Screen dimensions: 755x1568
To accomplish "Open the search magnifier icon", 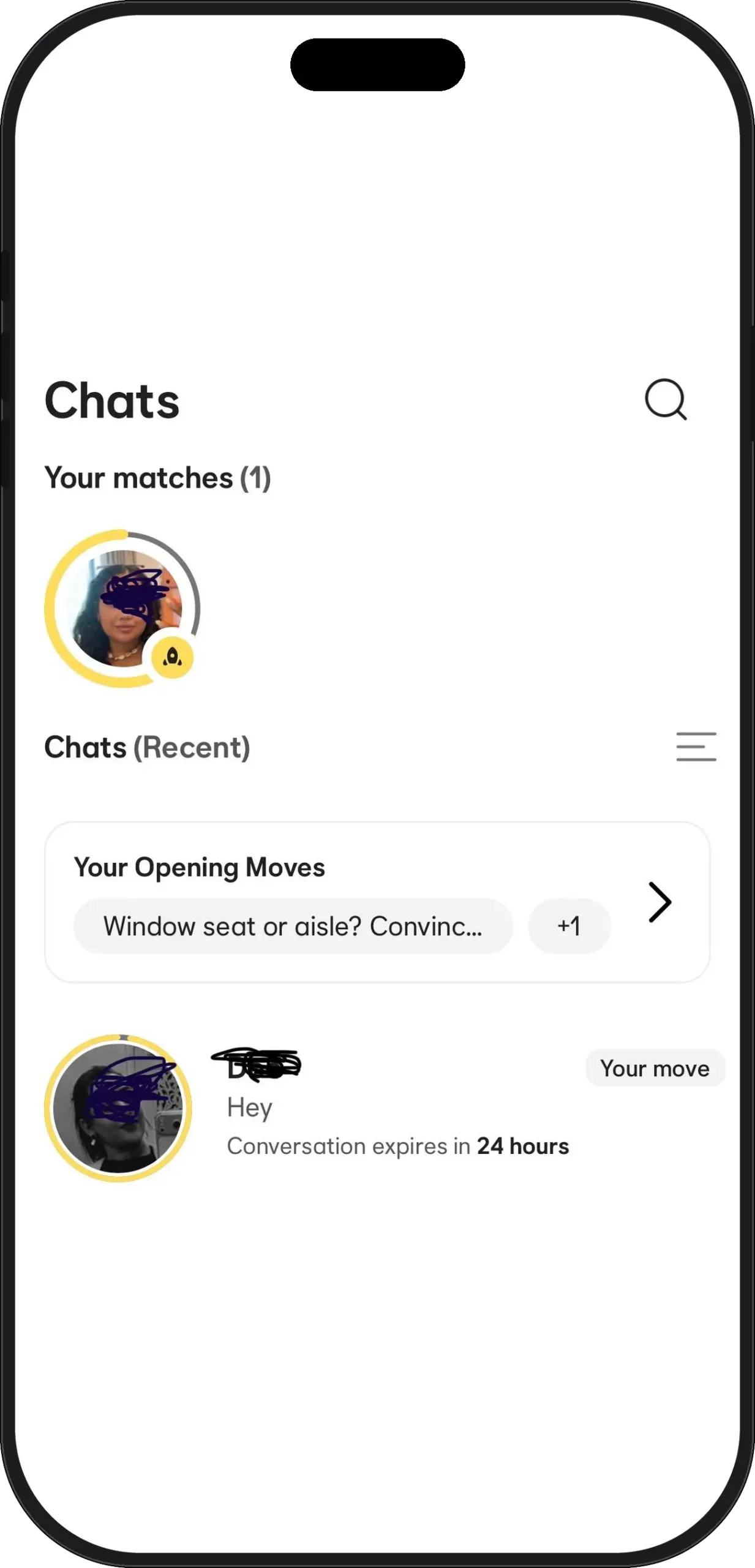I will pyautogui.click(x=666, y=399).
